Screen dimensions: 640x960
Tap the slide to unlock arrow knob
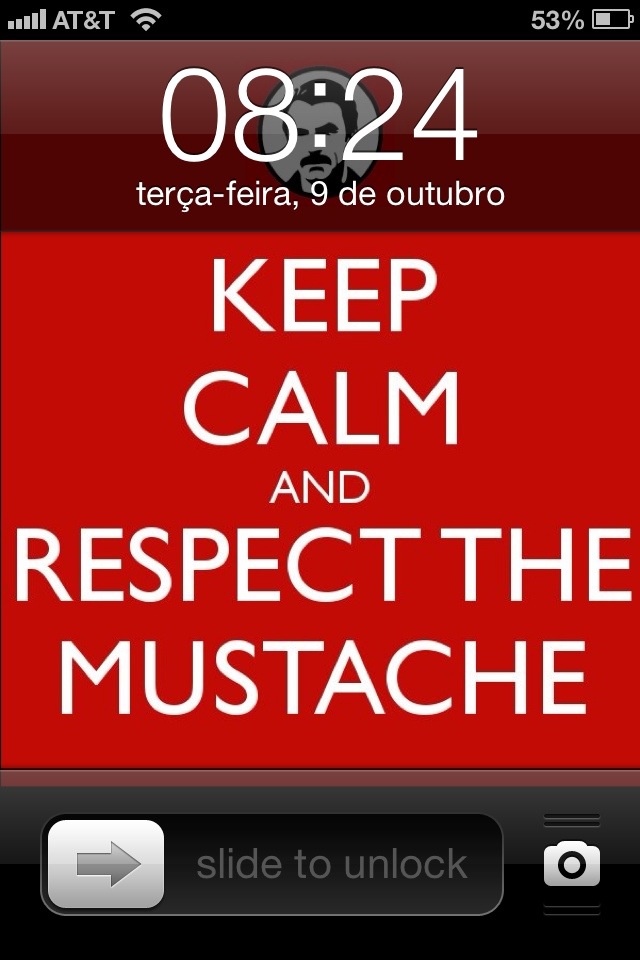106,864
